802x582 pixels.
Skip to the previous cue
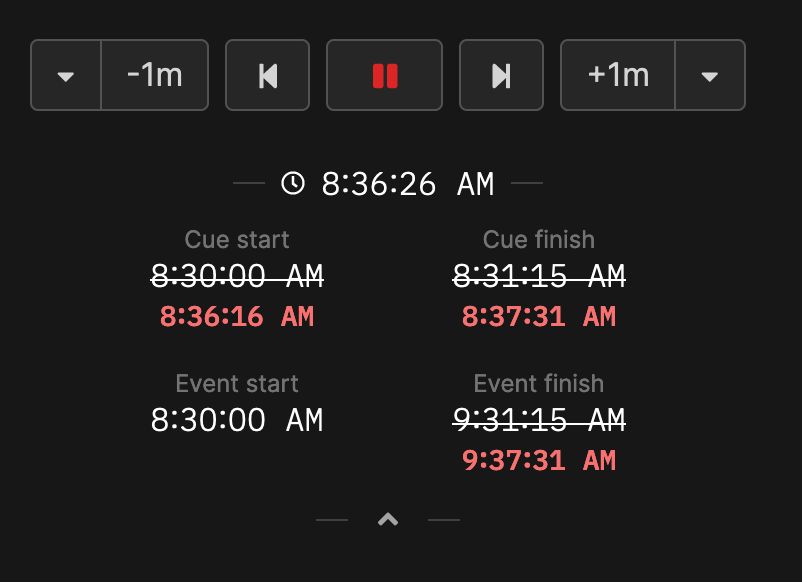tap(268, 75)
